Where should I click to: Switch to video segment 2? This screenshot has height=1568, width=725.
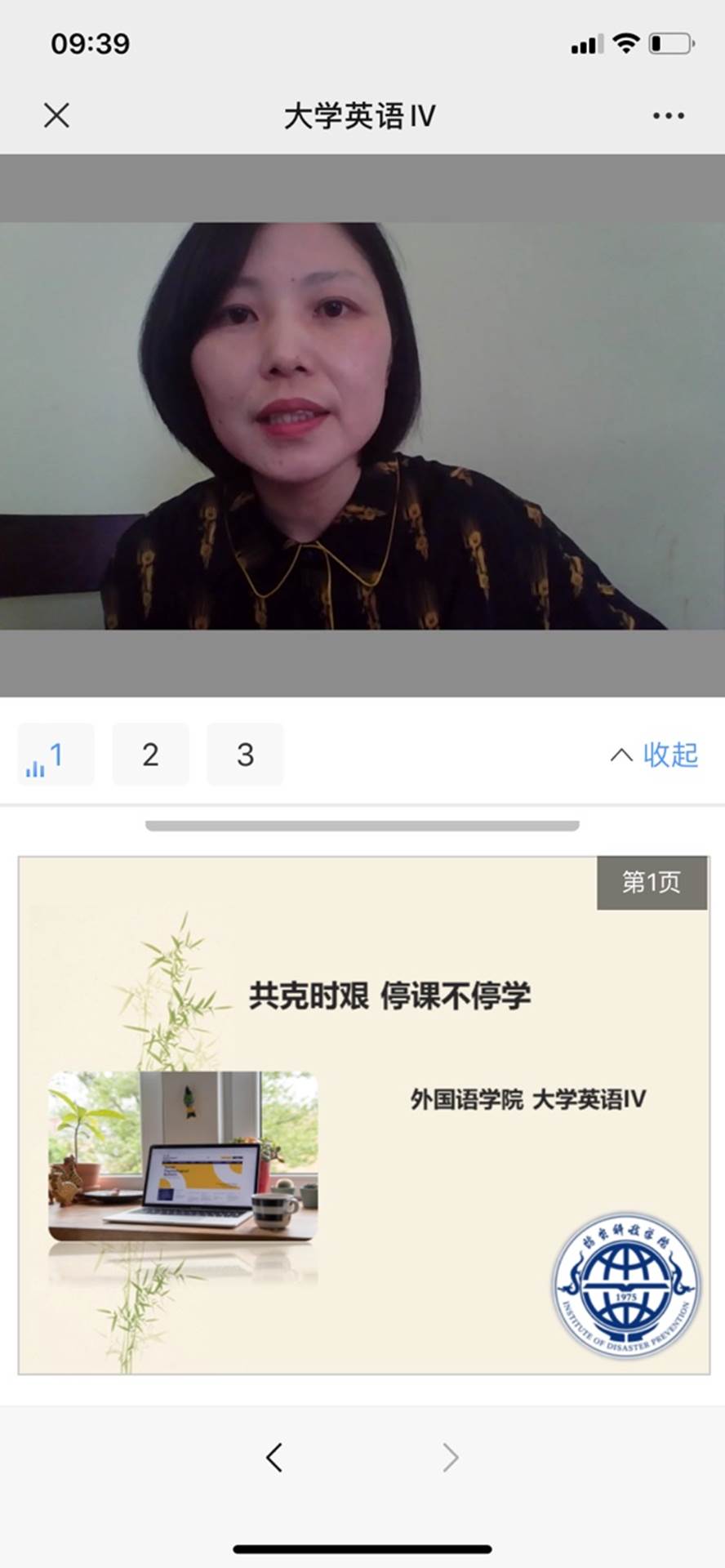click(x=150, y=755)
